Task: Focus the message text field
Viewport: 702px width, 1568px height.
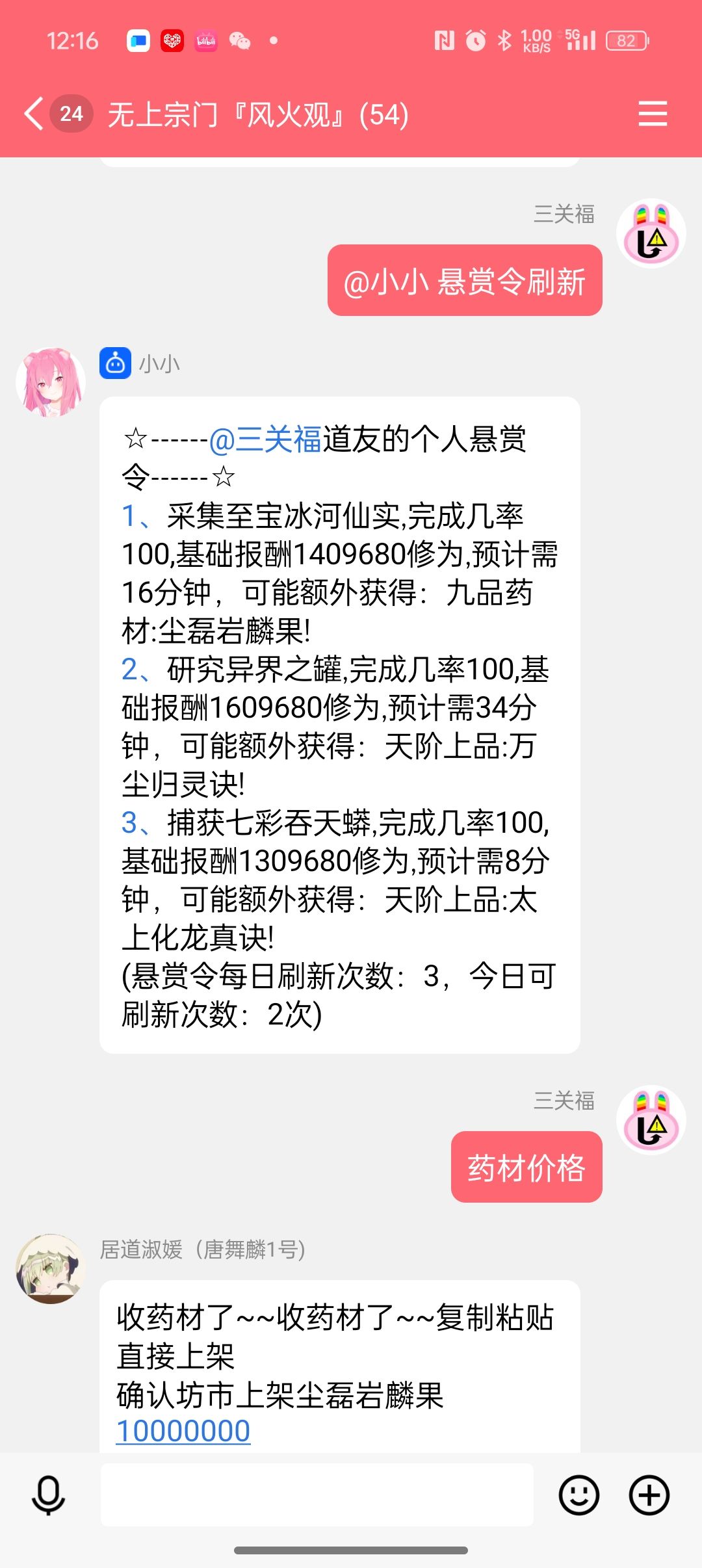Action: click(x=317, y=1495)
